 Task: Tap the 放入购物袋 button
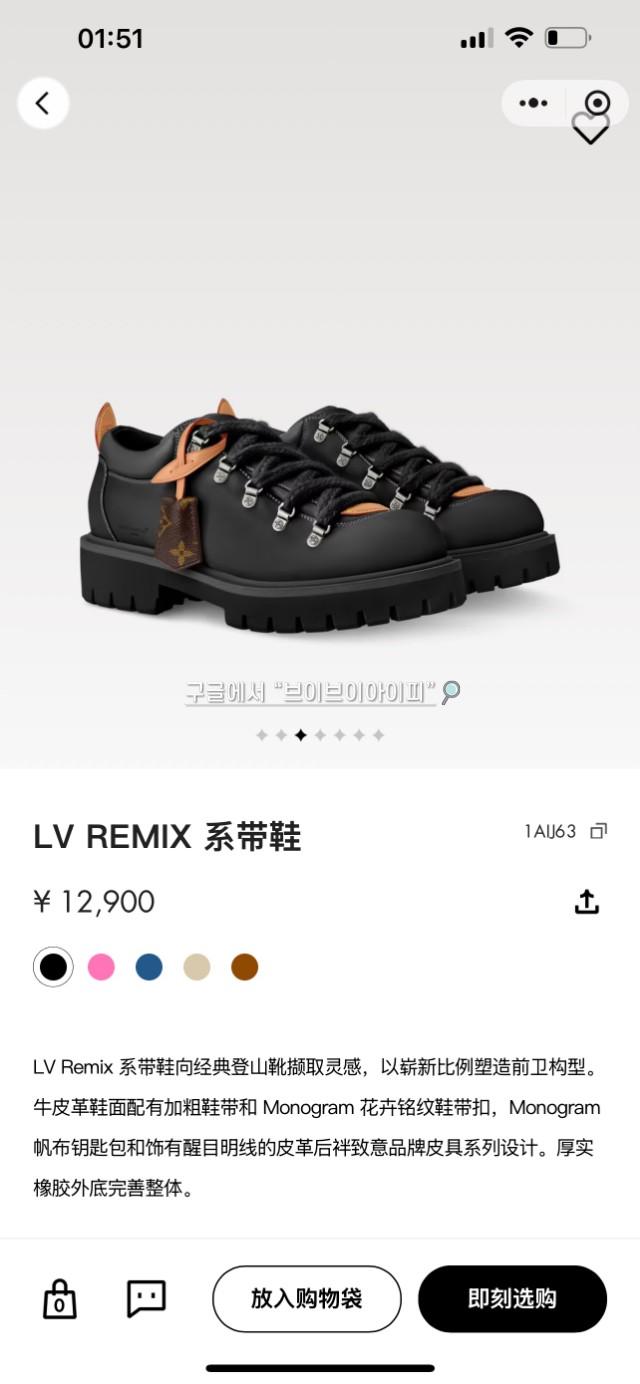(306, 1299)
